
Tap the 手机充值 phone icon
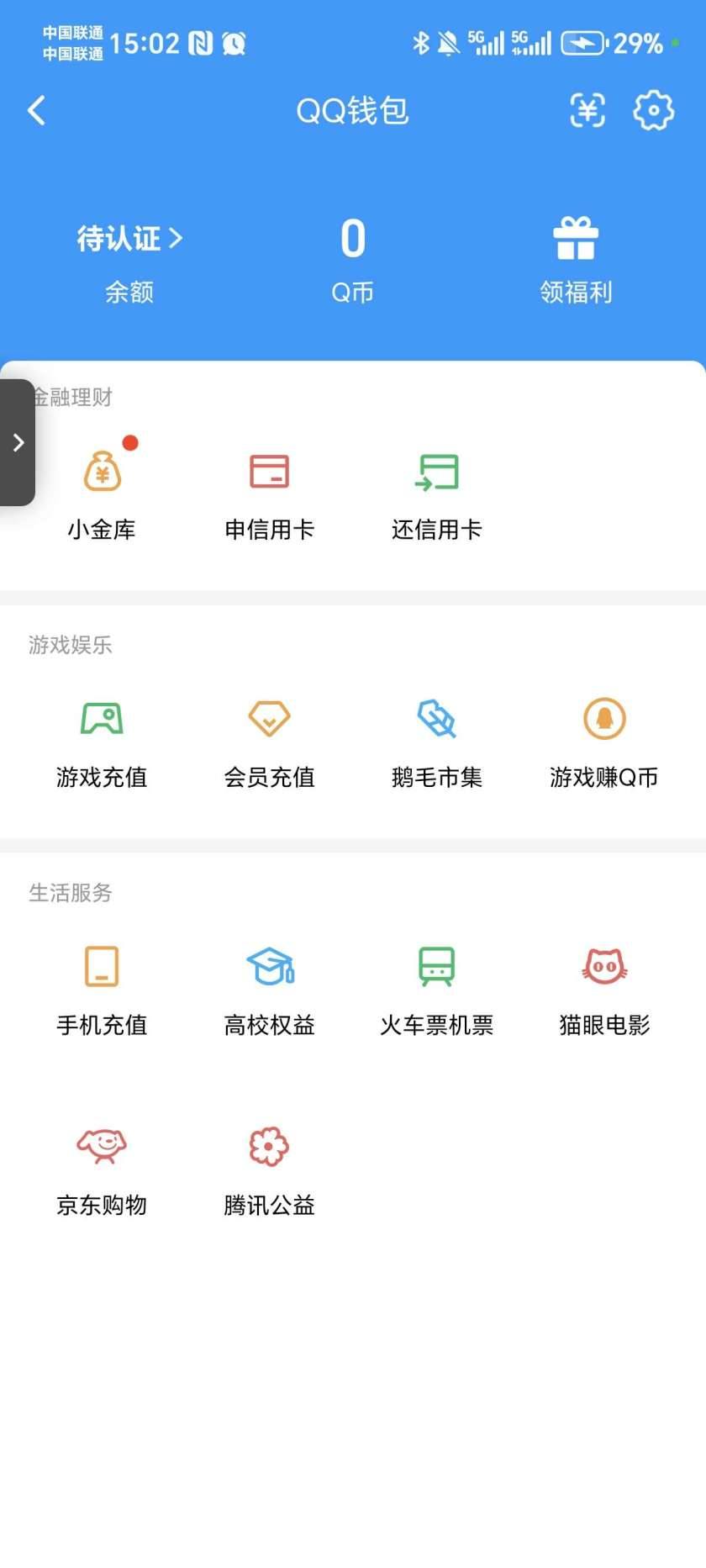101,966
